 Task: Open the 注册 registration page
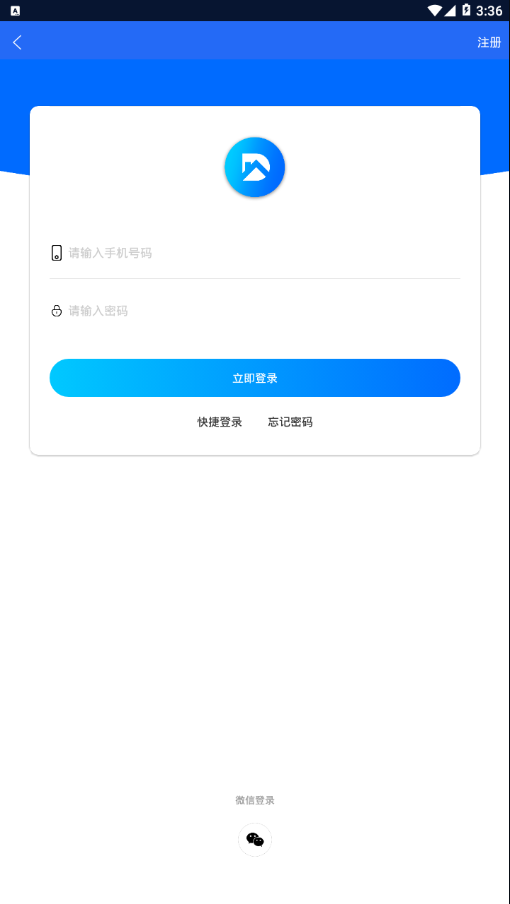pyautogui.click(x=489, y=42)
